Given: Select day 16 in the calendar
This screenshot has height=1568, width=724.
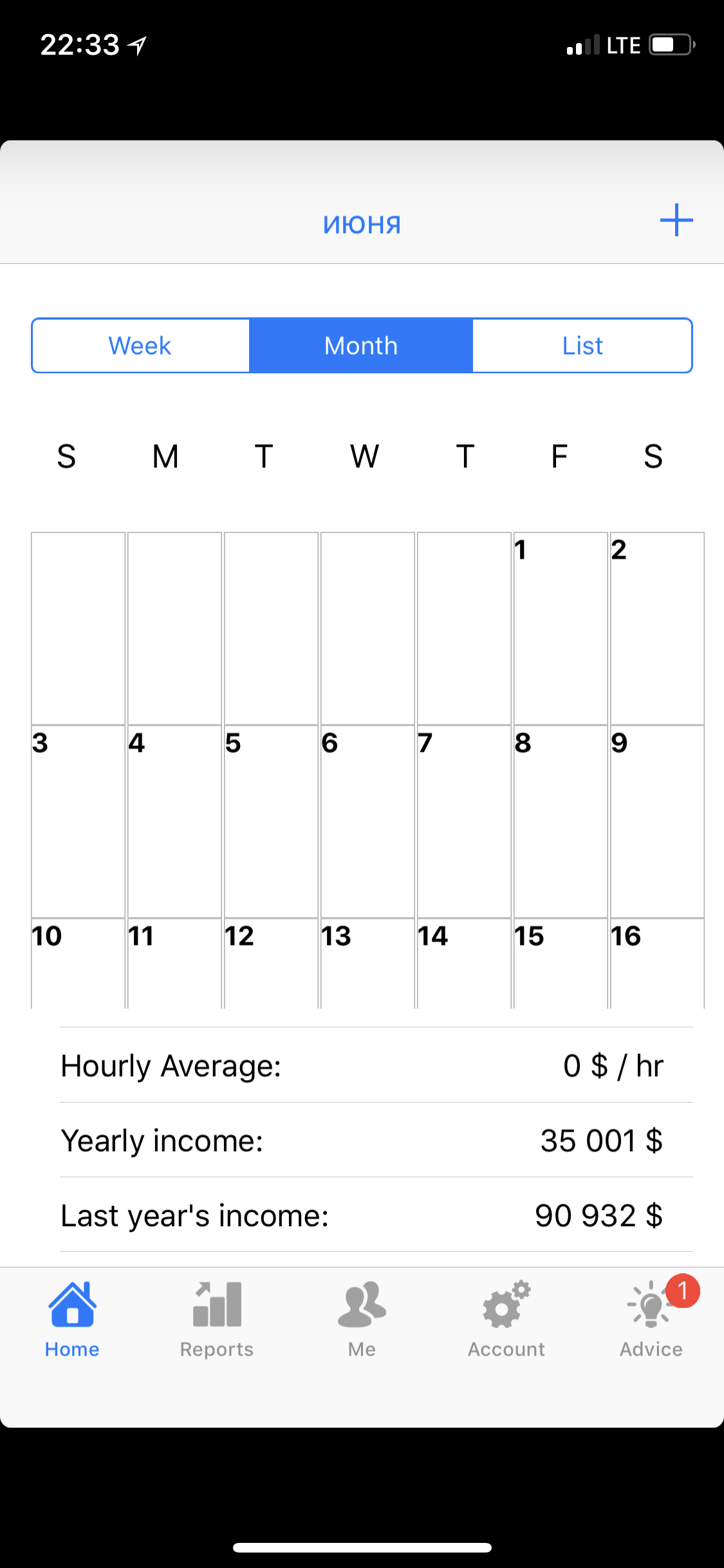Looking at the screenshot, I should 656,962.
